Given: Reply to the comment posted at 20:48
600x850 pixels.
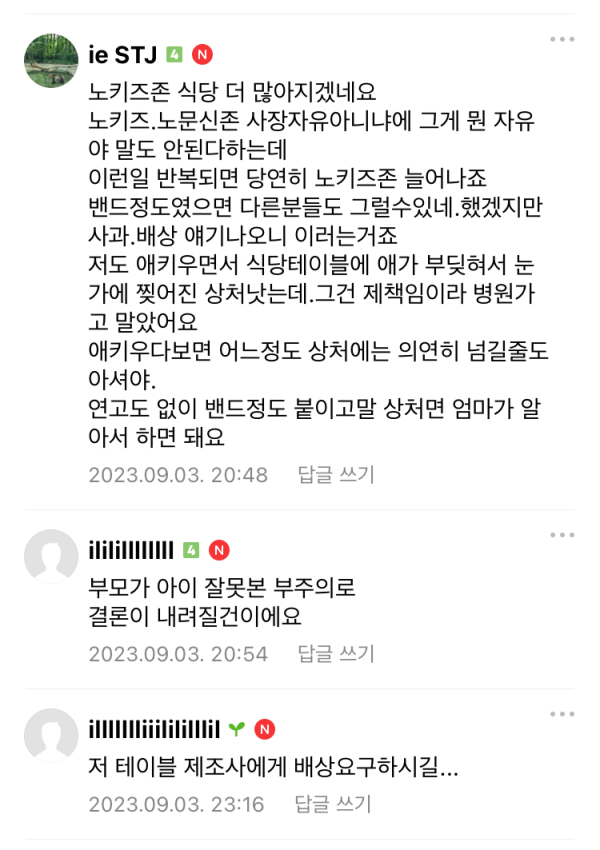Looking at the screenshot, I should (334, 475).
